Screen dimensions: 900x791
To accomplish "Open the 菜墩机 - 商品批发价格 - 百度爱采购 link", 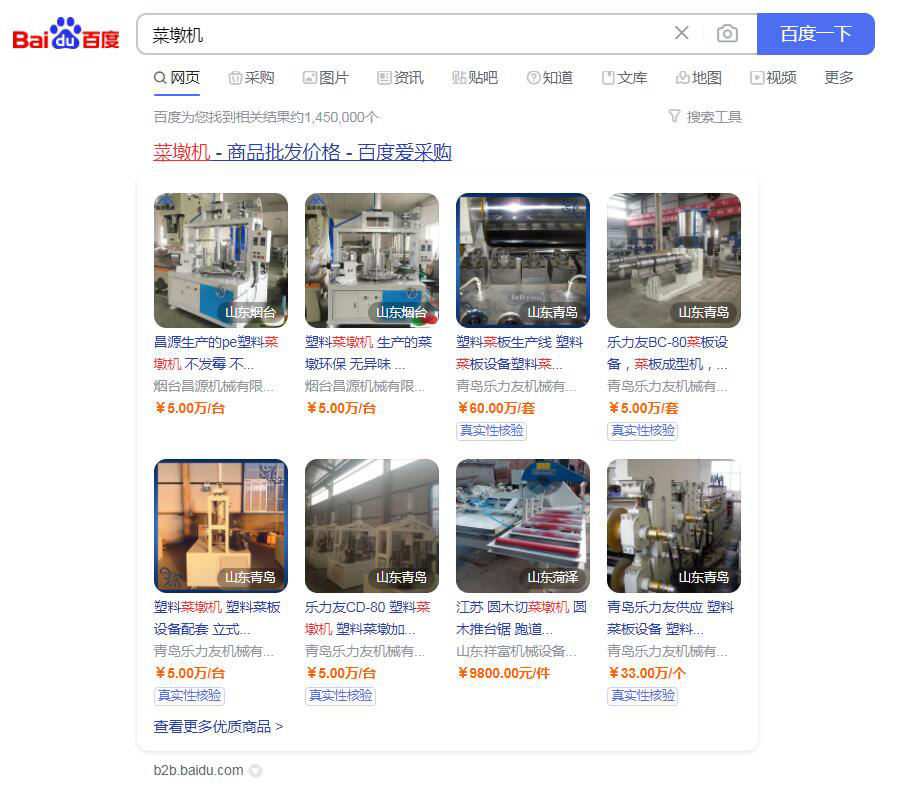I will [x=302, y=152].
